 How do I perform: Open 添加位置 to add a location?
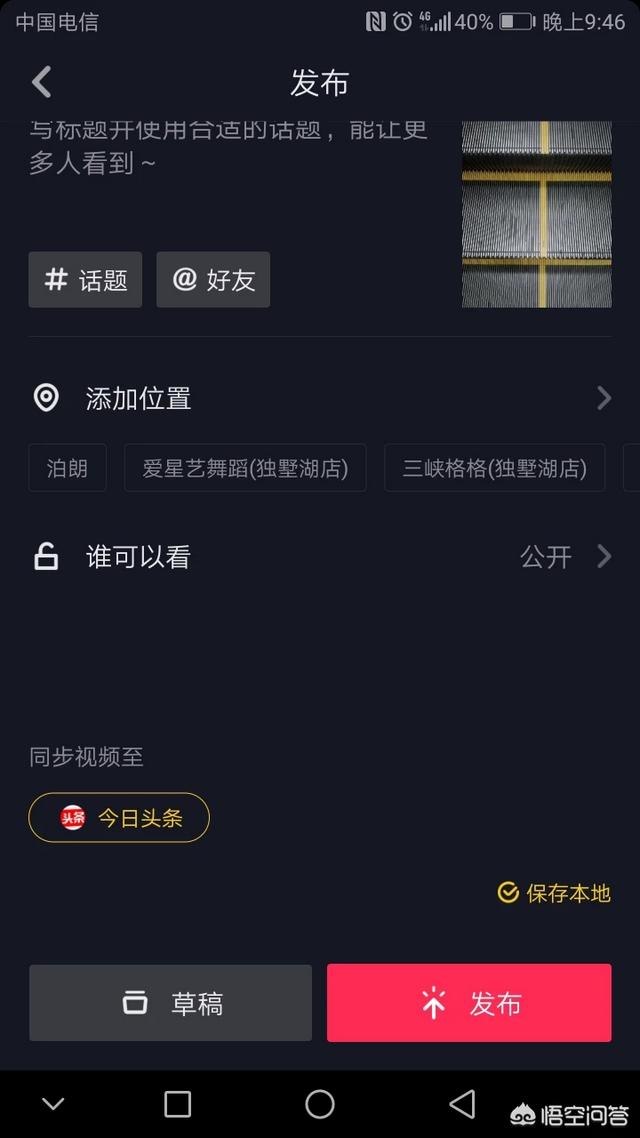click(x=320, y=398)
